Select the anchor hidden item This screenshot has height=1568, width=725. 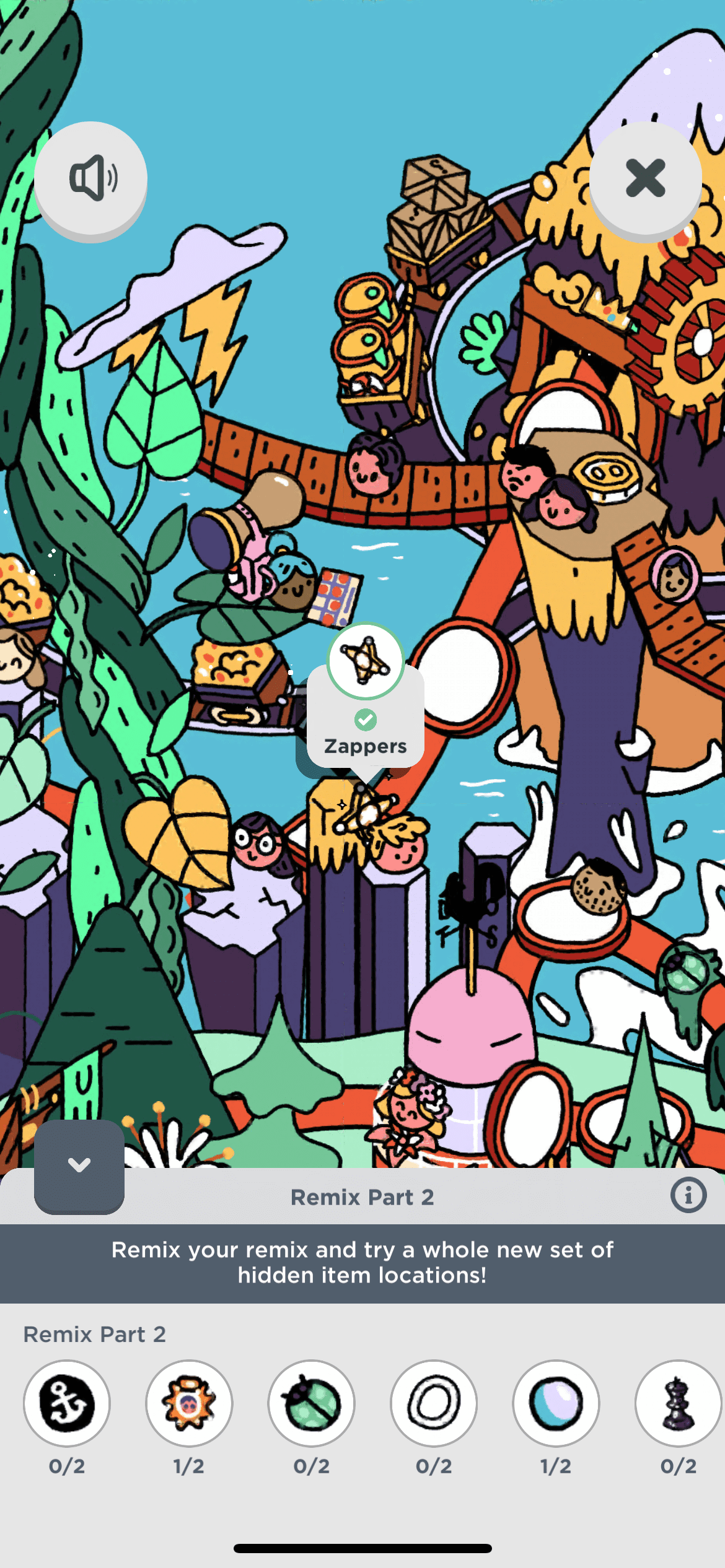pyautogui.click(x=67, y=1403)
